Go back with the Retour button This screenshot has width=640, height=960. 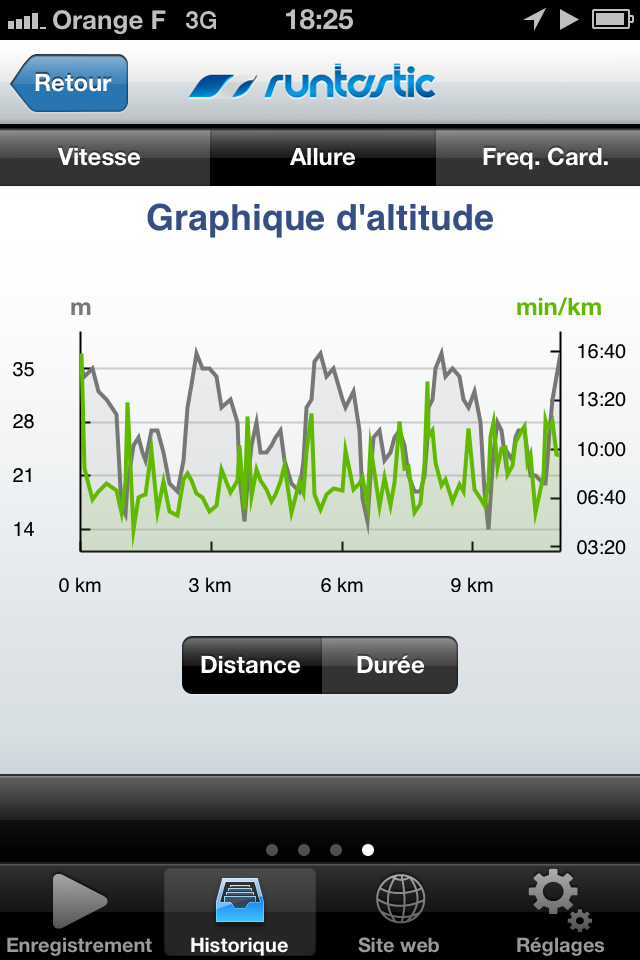click(x=72, y=83)
